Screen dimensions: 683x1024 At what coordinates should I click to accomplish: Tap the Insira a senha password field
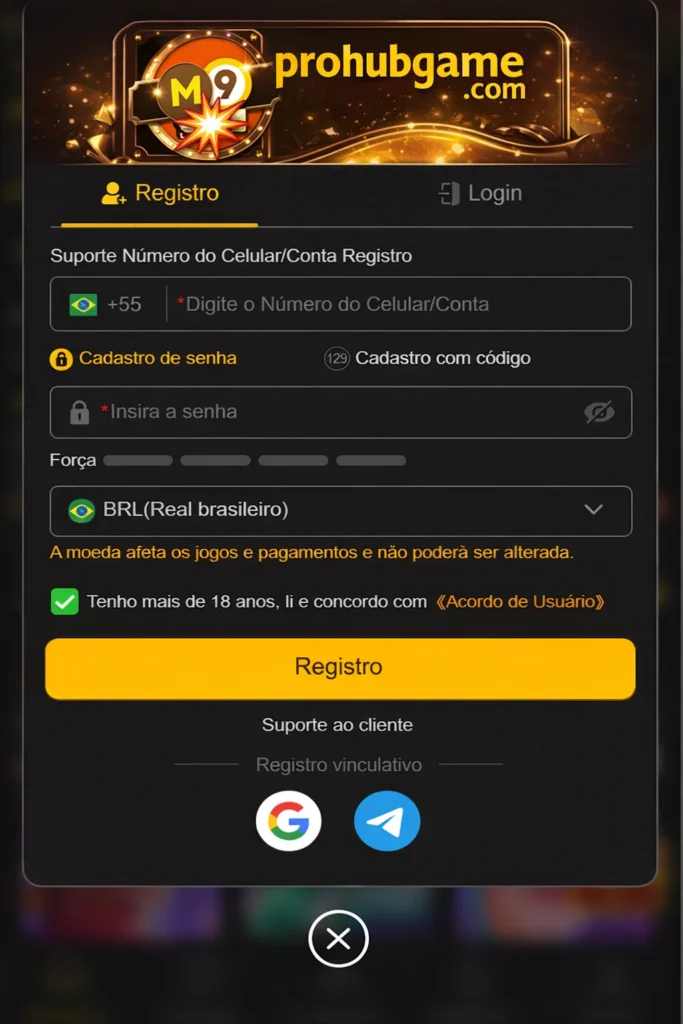[x=330, y=412]
